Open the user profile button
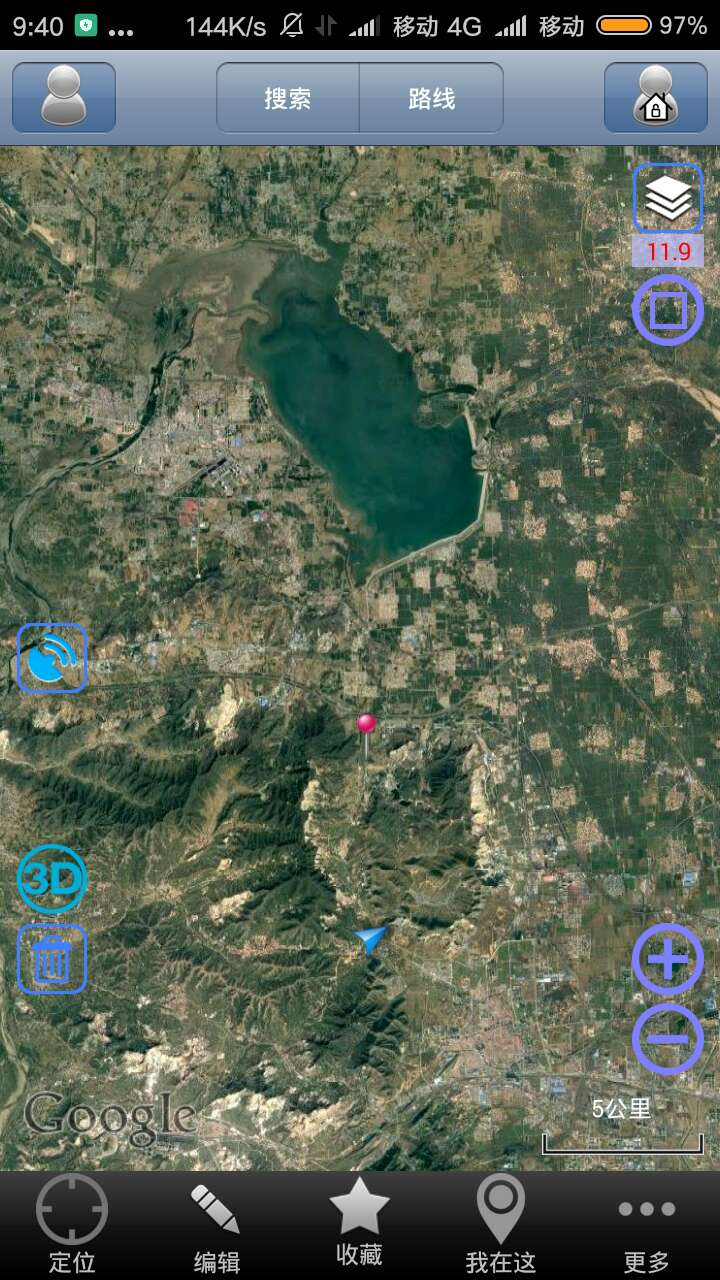This screenshot has width=720, height=1280. 64,97
